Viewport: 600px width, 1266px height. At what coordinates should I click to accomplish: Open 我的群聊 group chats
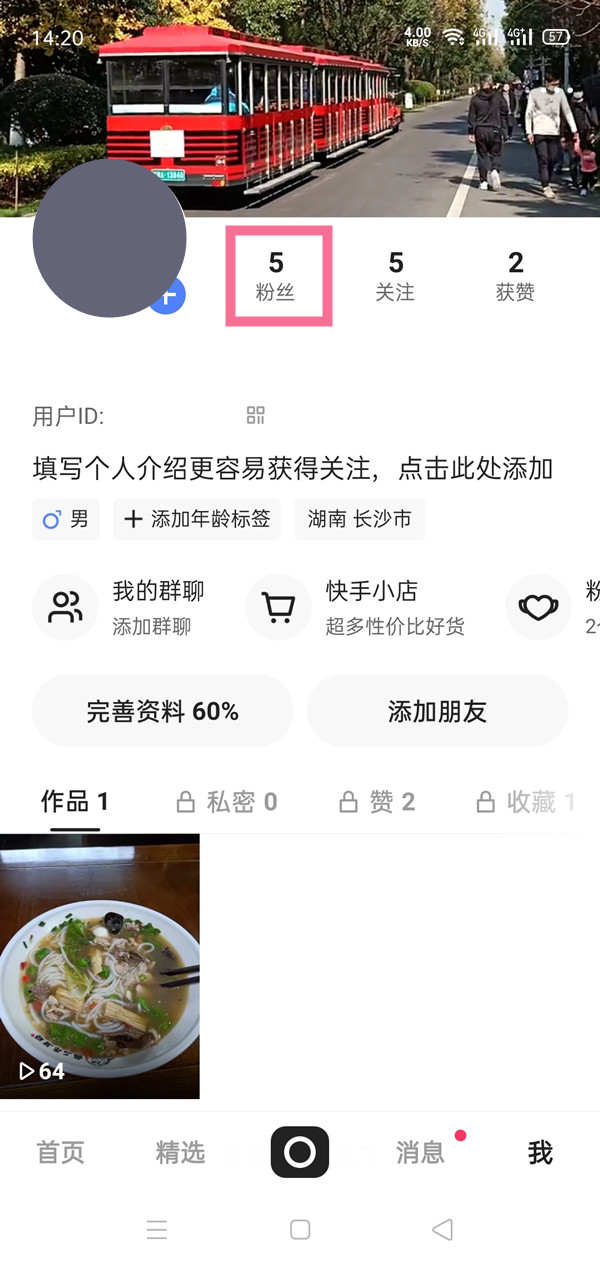120,607
